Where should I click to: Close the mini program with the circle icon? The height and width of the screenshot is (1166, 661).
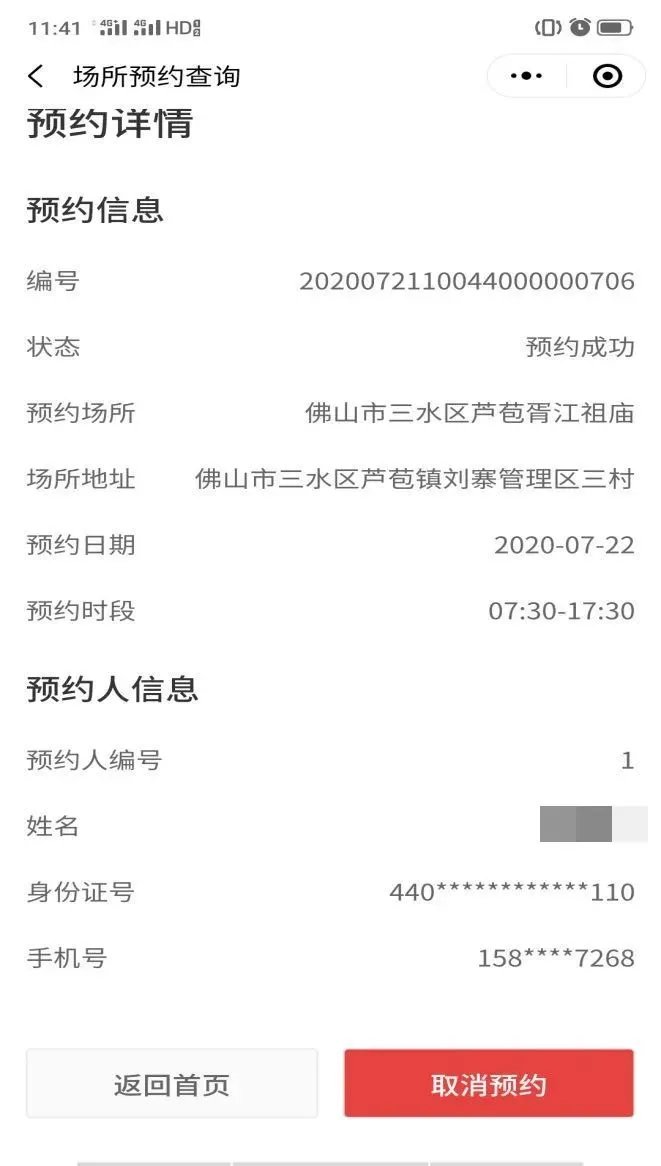[607, 76]
